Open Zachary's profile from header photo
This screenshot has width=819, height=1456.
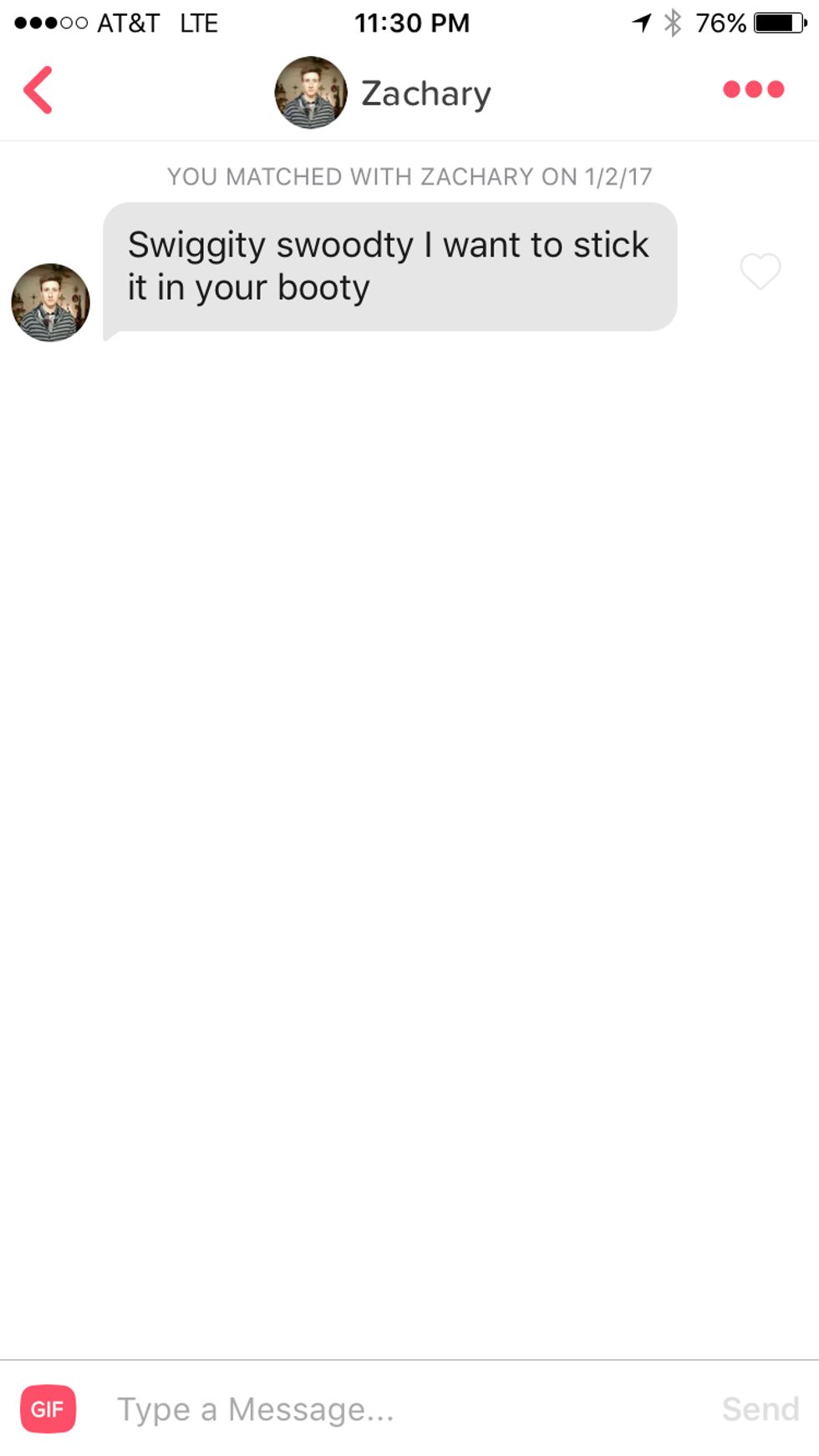tap(311, 93)
